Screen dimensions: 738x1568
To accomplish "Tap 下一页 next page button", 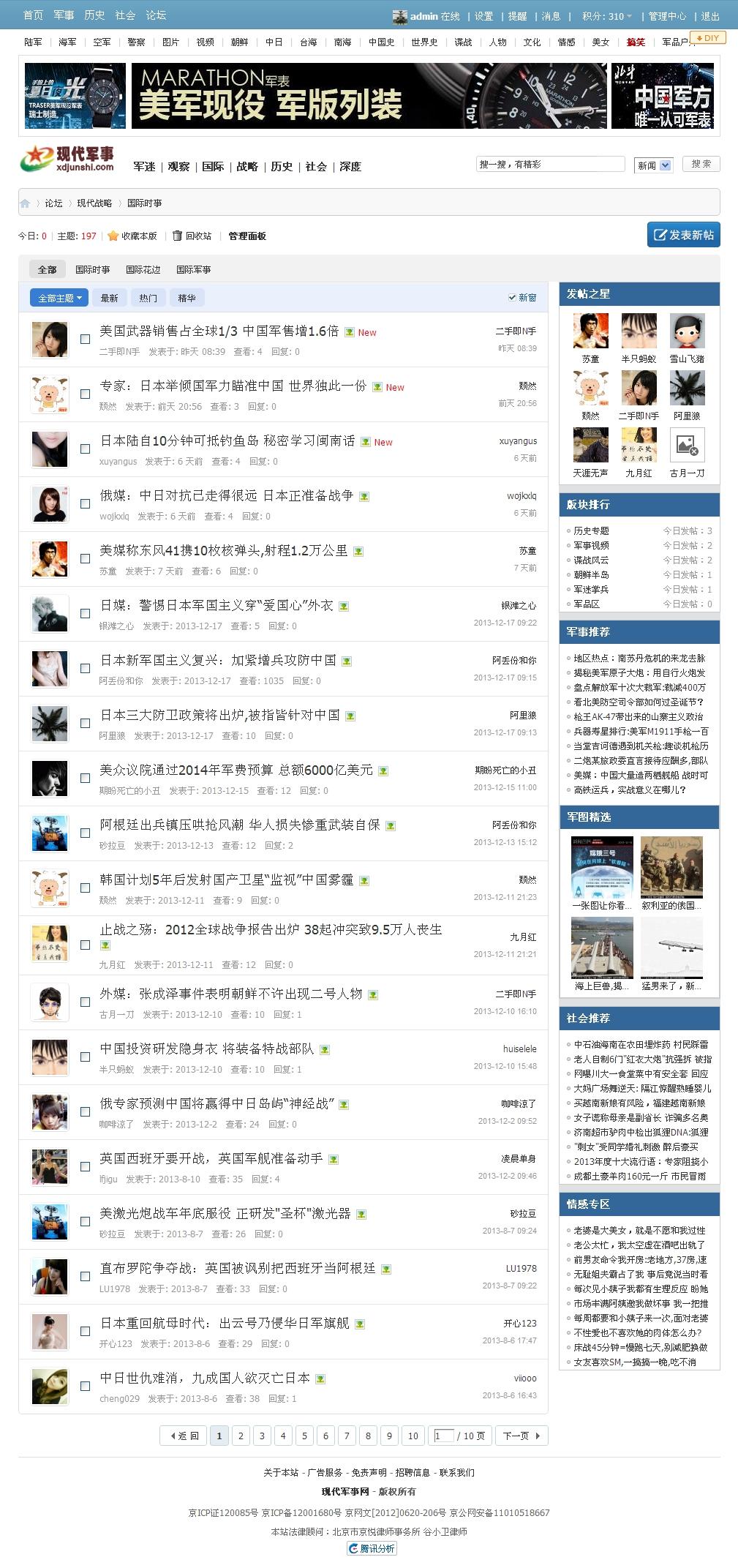I will [x=521, y=1436].
